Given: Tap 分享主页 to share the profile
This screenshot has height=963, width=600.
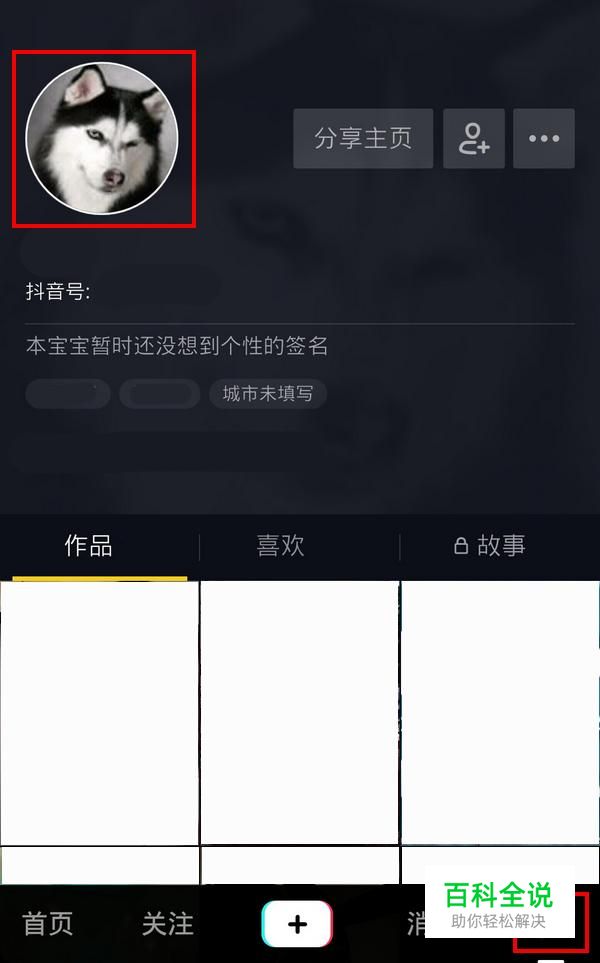Looking at the screenshot, I should coord(363,139).
